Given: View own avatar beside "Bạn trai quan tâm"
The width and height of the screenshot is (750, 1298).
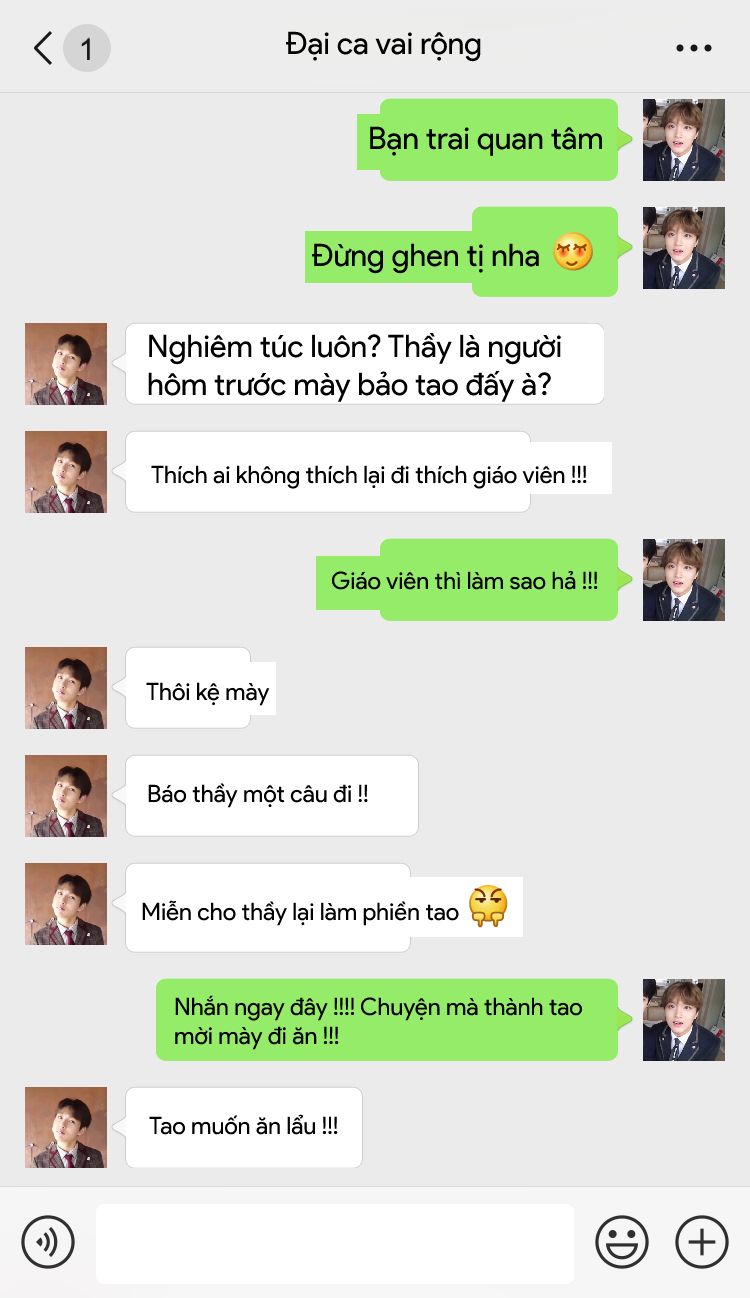Looking at the screenshot, I should coord(684,140).
